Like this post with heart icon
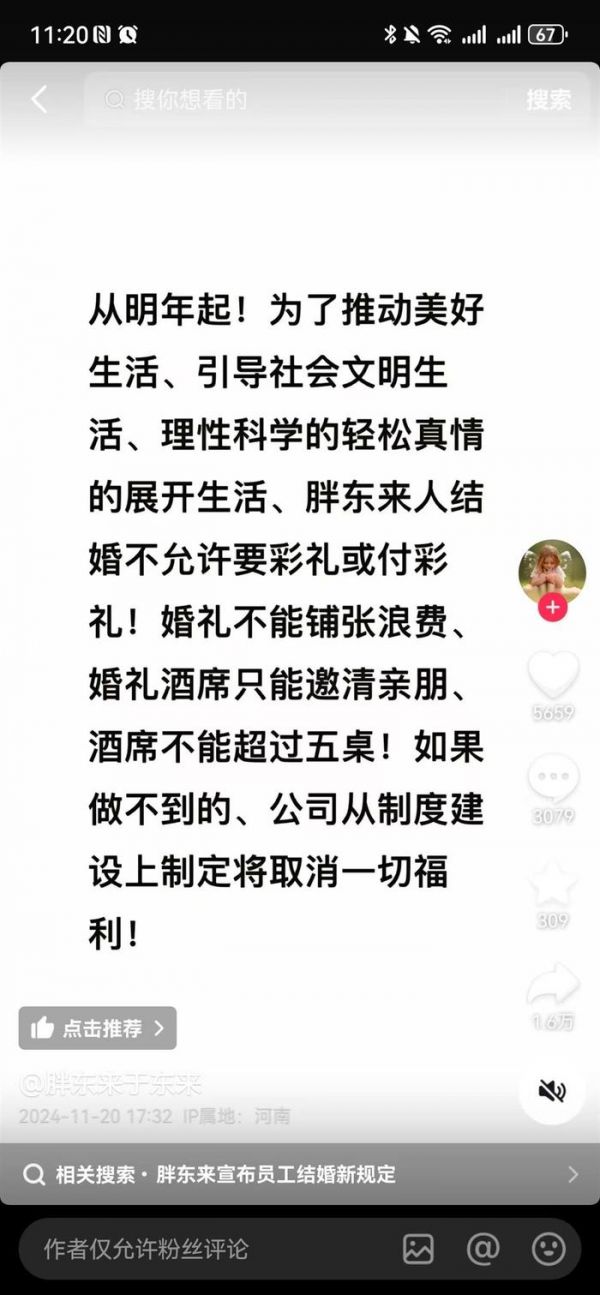Image resolution: width=600 pixels, height=1295 pixels. tap(553, 675)
